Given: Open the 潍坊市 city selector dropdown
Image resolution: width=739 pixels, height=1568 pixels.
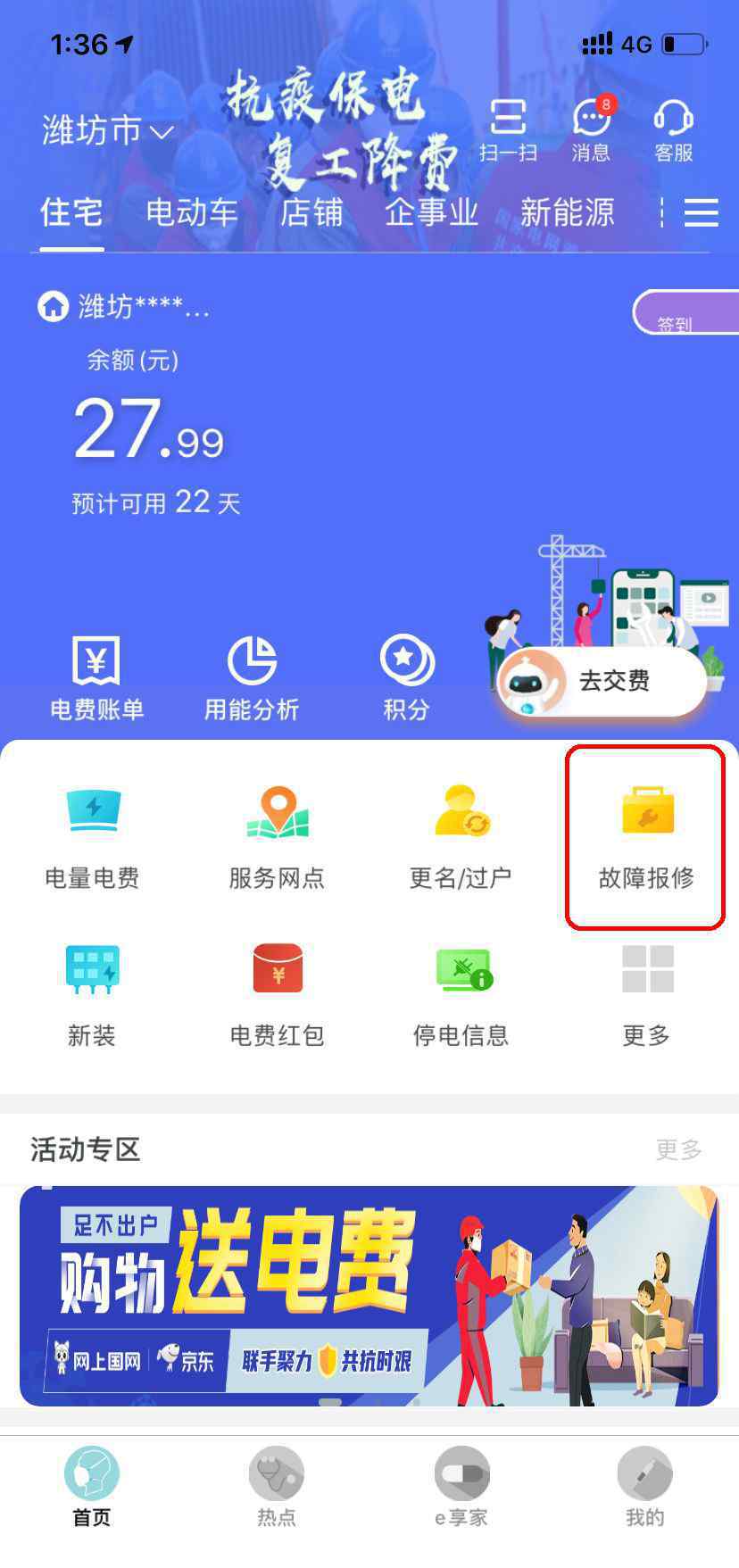Looking at the screenshot, I should pos(107,132).
